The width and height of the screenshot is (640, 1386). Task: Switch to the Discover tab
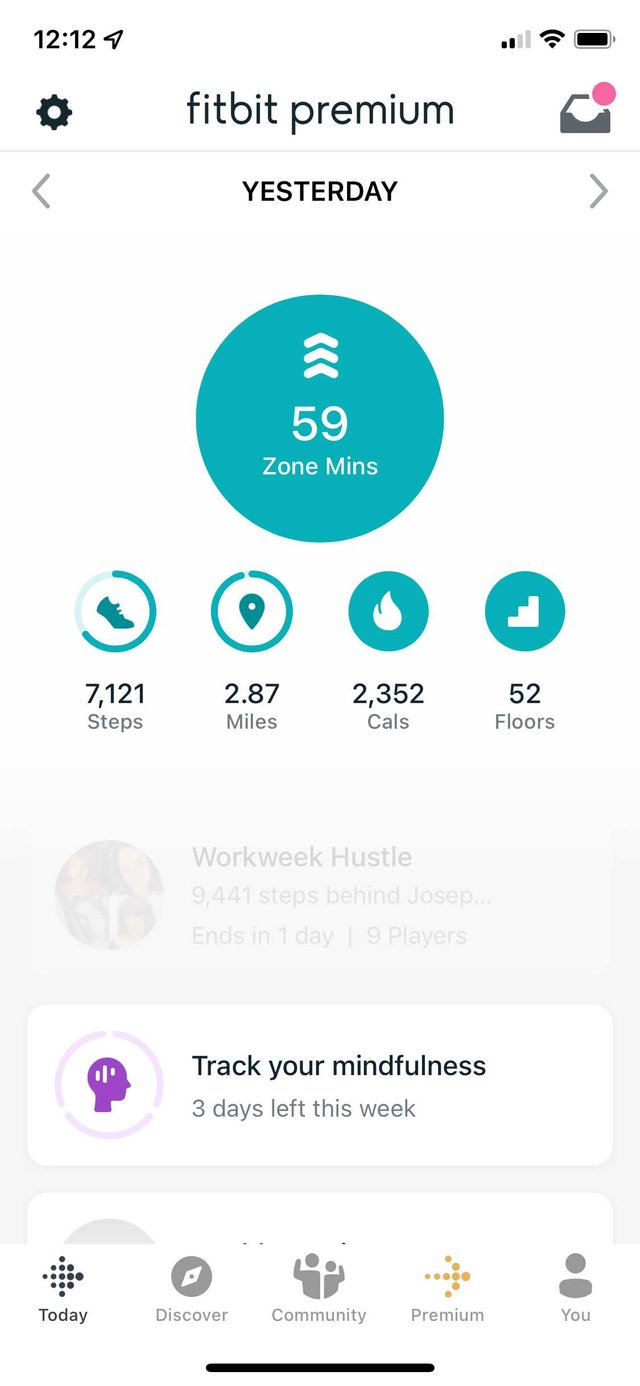click(x=191, y=1290)
